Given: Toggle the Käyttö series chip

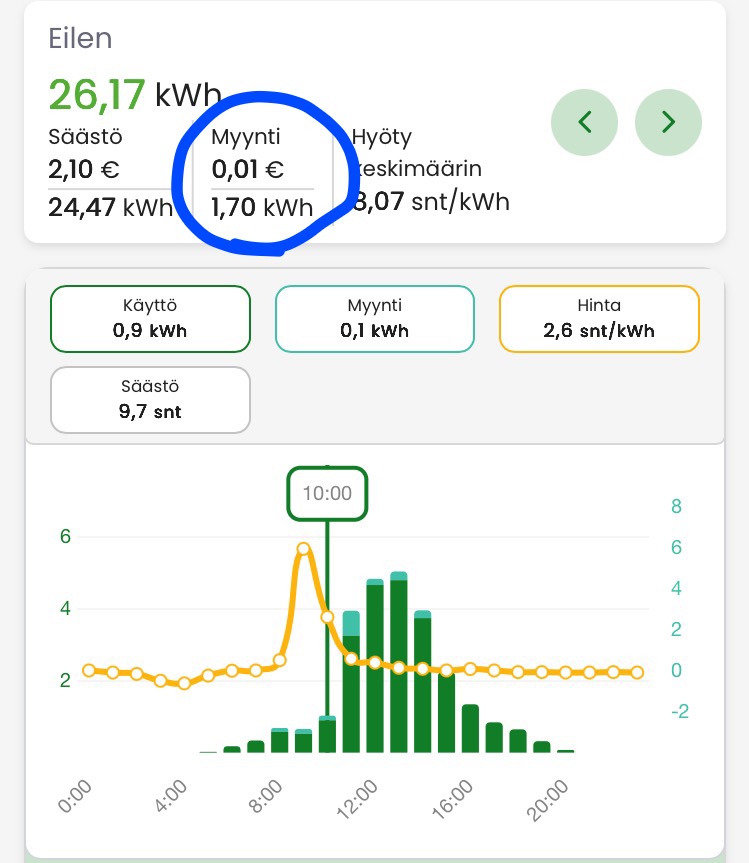Looking at the screenshot, I should [x=150, y=319].
